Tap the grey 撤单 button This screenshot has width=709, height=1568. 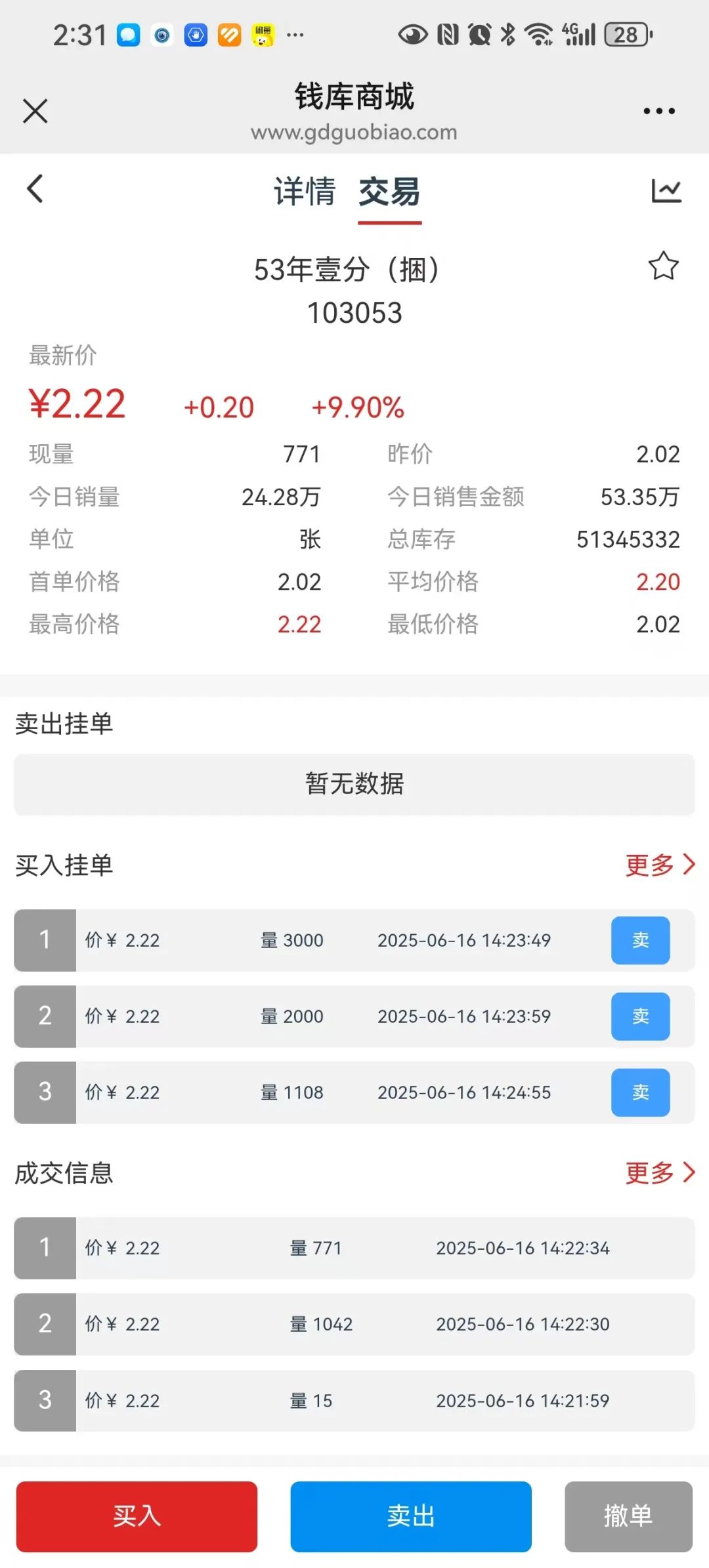pos(628,1516)
